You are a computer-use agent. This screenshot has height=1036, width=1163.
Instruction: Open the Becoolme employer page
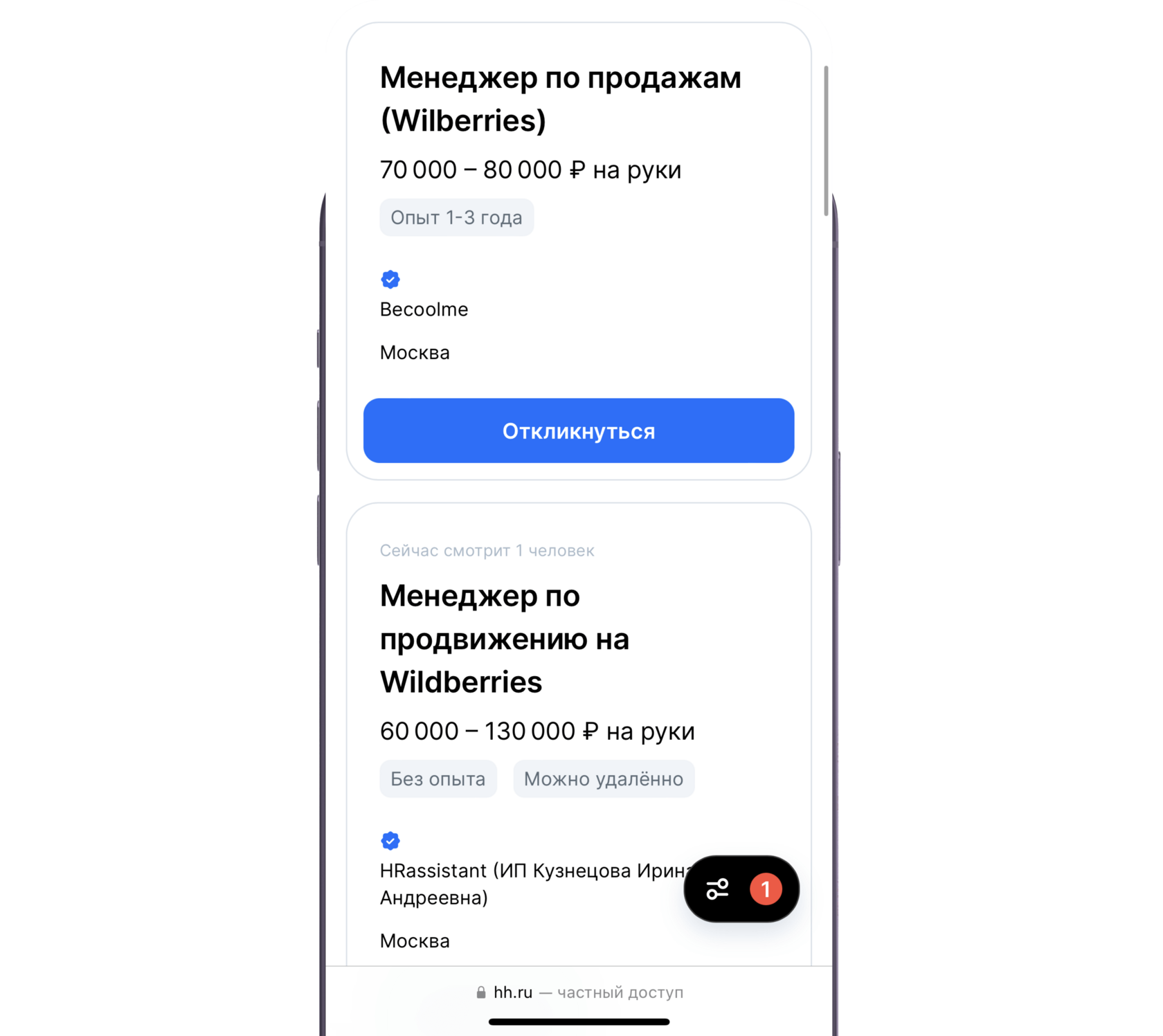pyautogui.click(x=424, y=309)
